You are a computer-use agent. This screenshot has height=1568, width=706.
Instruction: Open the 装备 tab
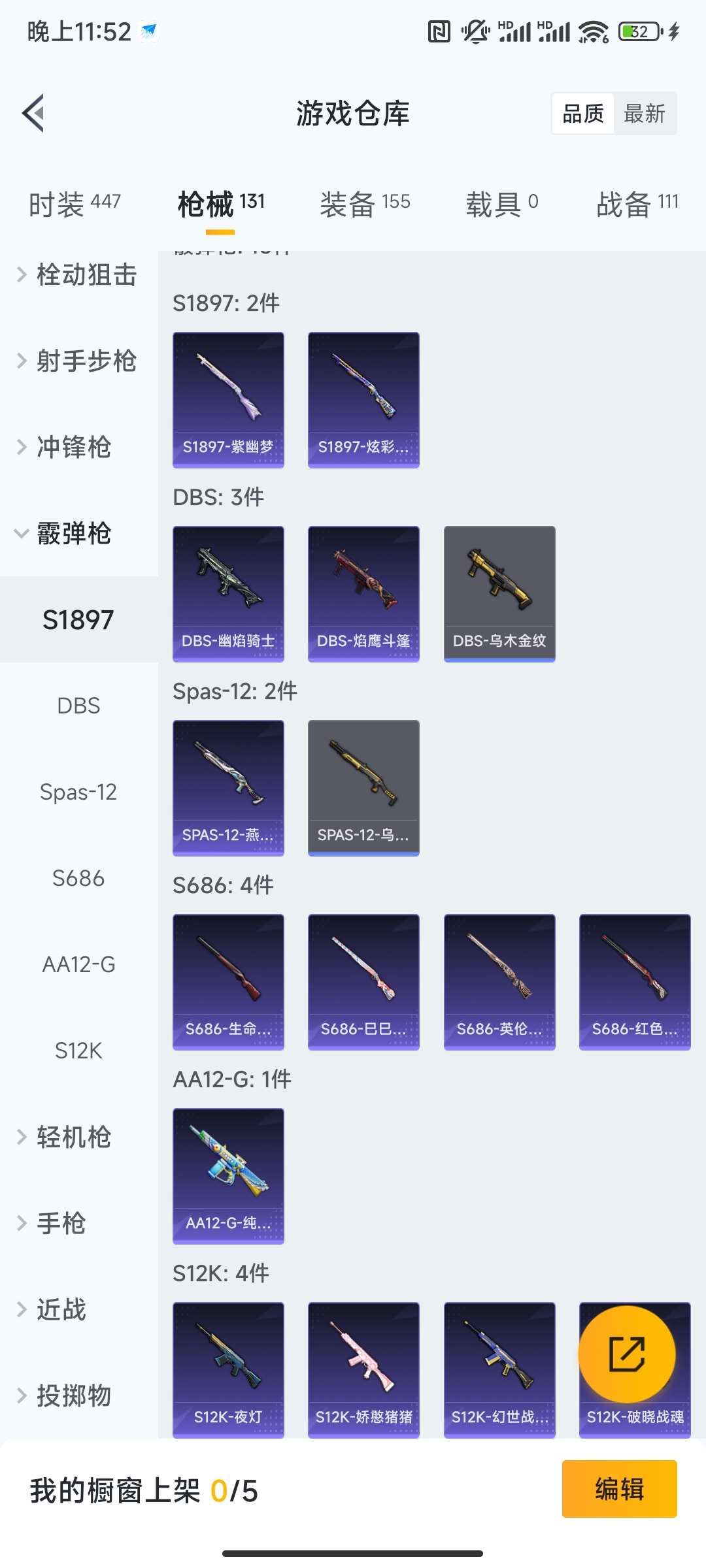pos(365,204)
